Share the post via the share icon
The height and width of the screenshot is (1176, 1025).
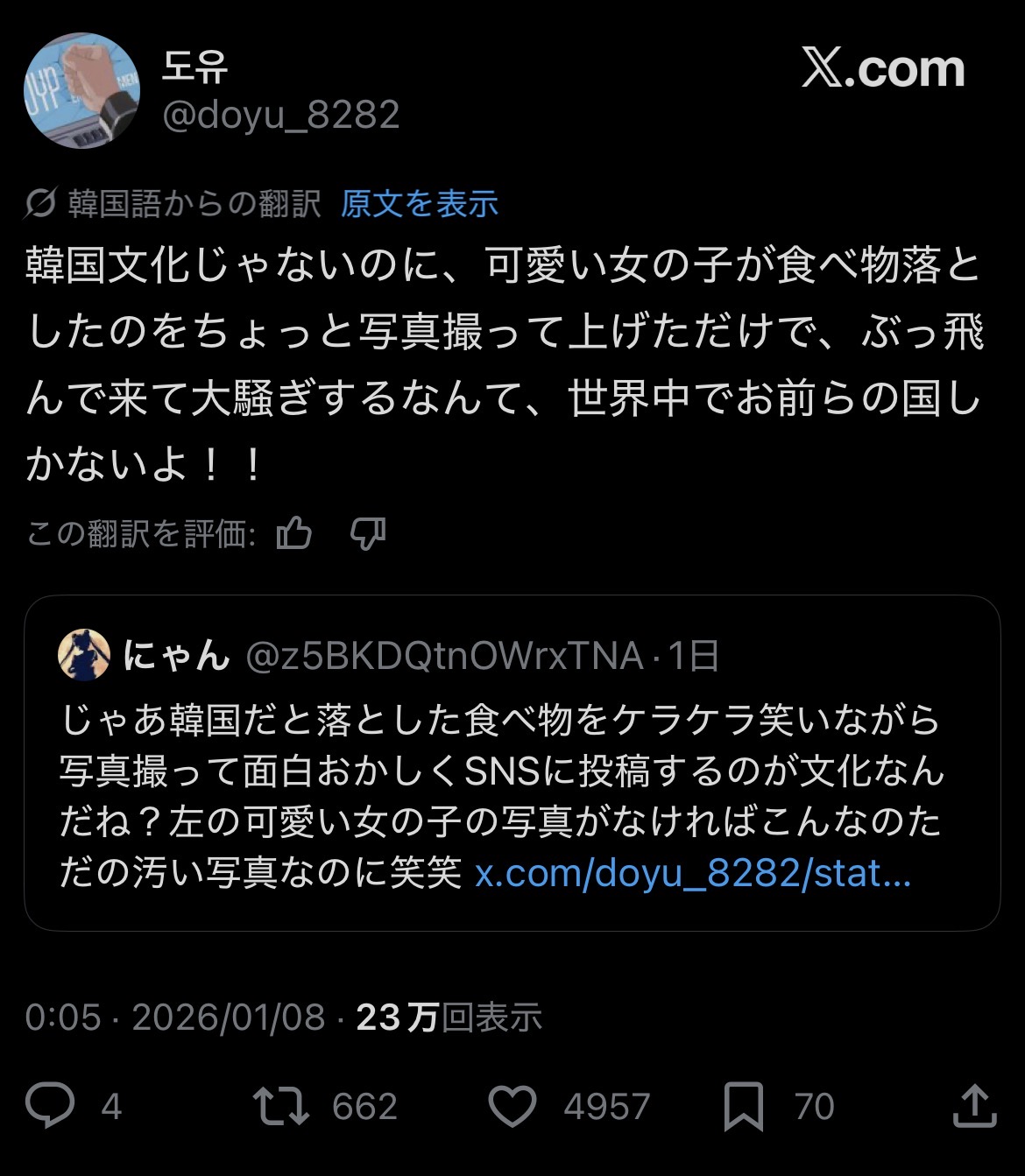[974, 1105]
